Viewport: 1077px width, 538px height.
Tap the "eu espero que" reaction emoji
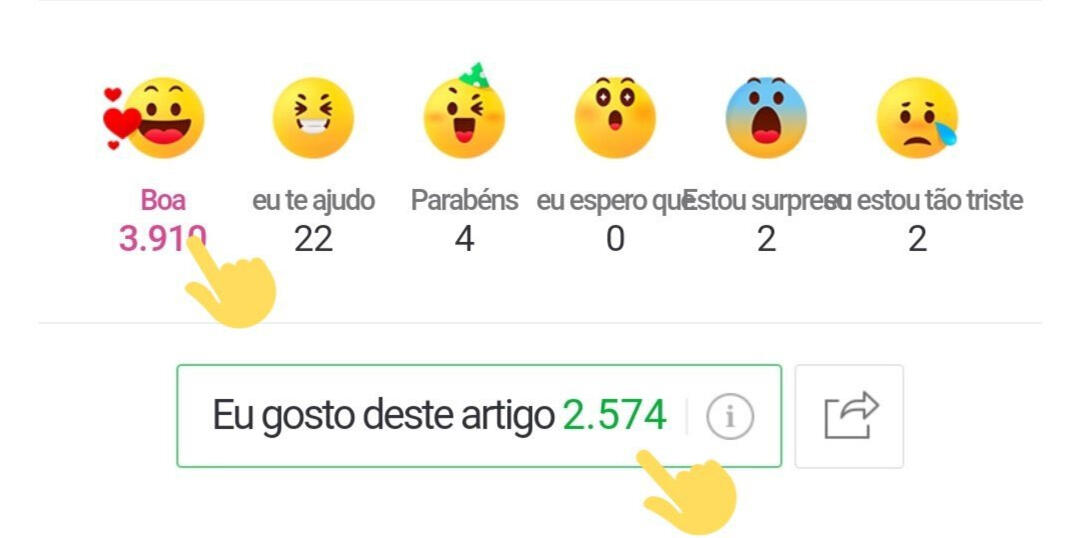click(615, 119)
